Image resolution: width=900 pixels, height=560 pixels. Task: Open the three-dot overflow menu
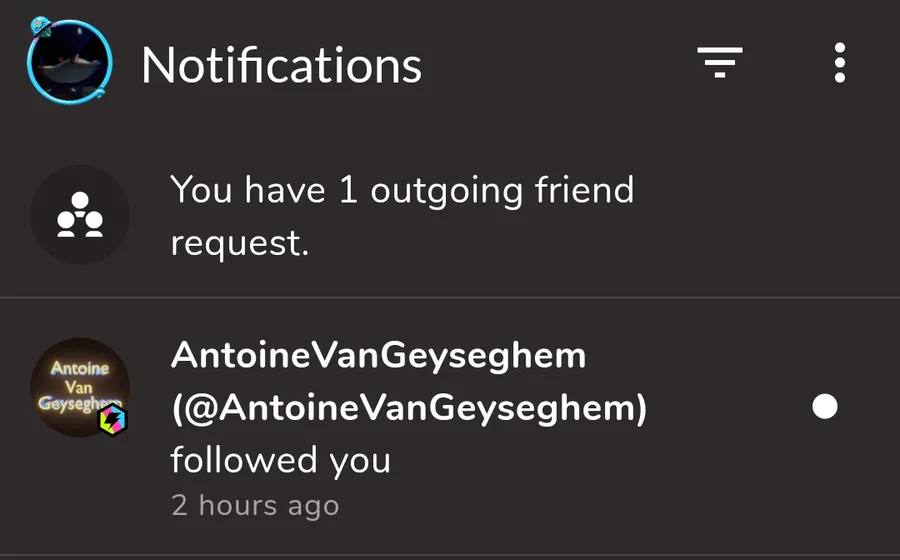839,63
